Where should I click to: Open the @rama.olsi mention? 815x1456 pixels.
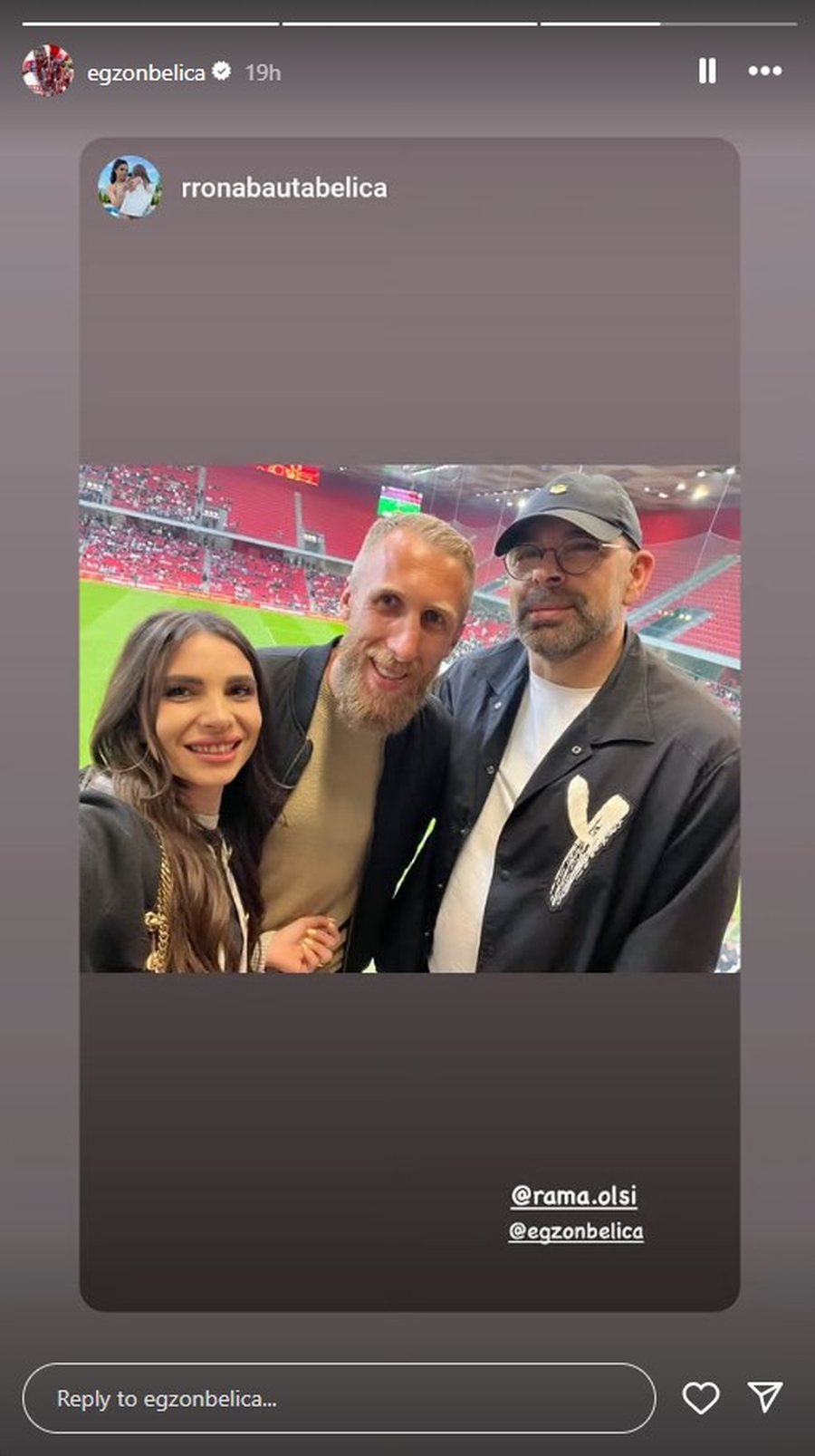click(574, 1195)
